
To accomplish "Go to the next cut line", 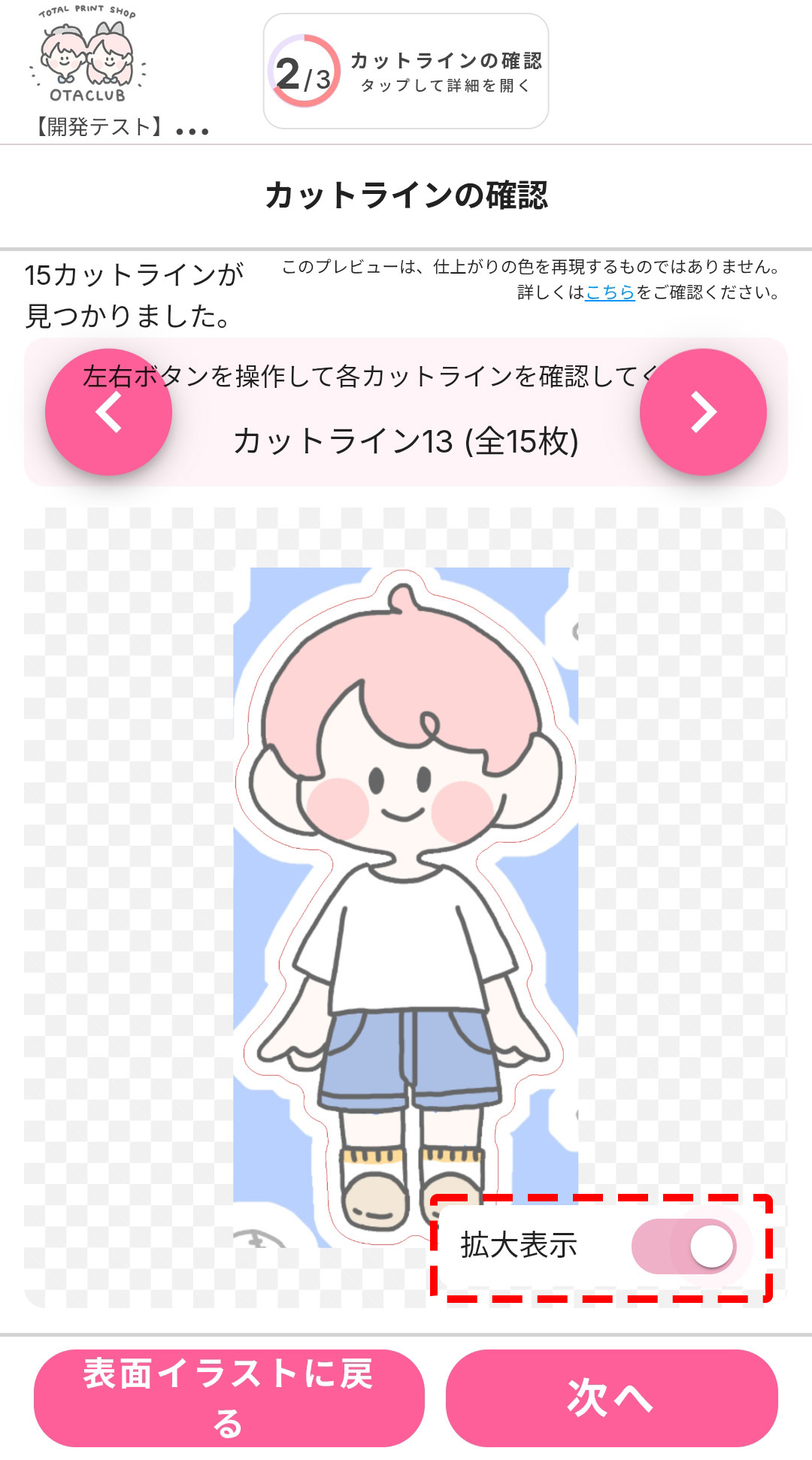I will 703,412.
